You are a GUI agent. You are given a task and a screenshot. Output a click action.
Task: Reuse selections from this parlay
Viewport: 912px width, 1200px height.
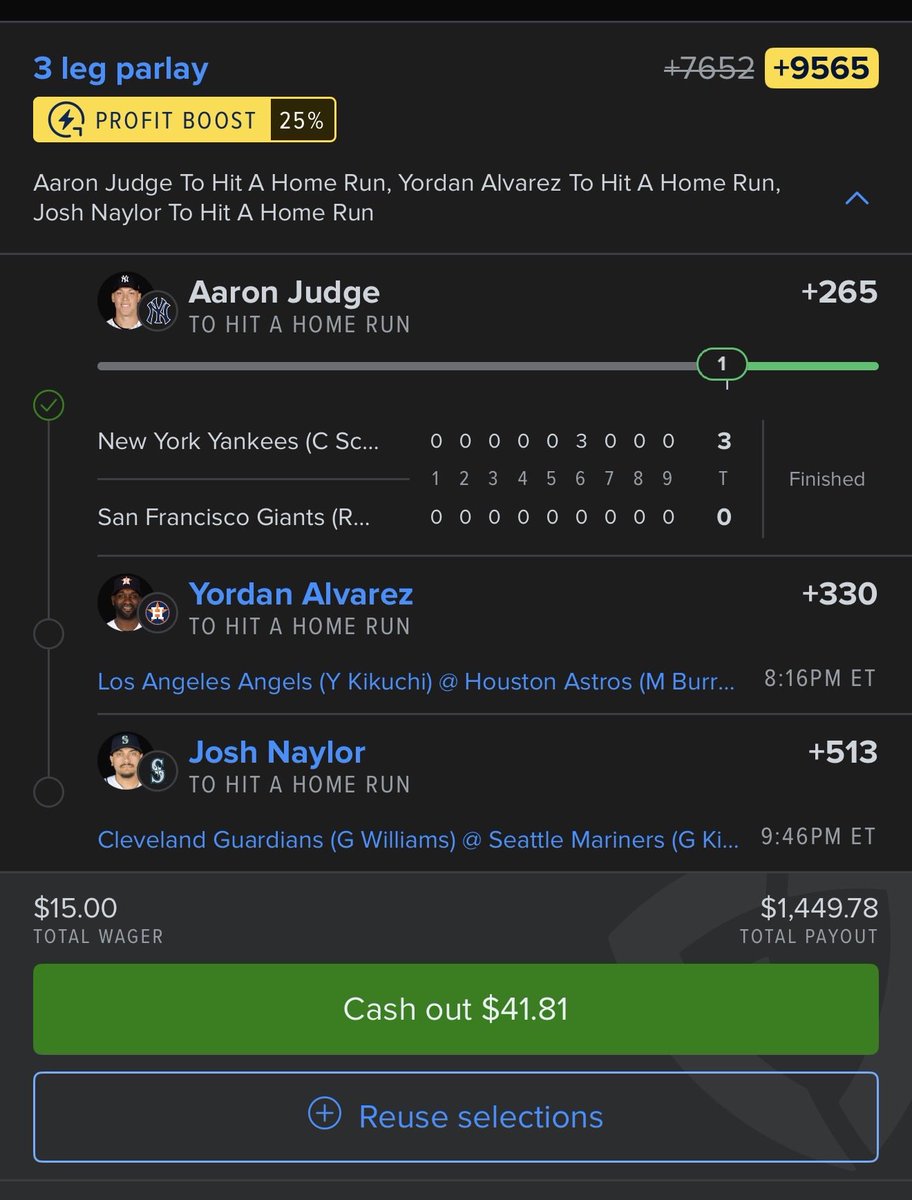click(456, 1116)
